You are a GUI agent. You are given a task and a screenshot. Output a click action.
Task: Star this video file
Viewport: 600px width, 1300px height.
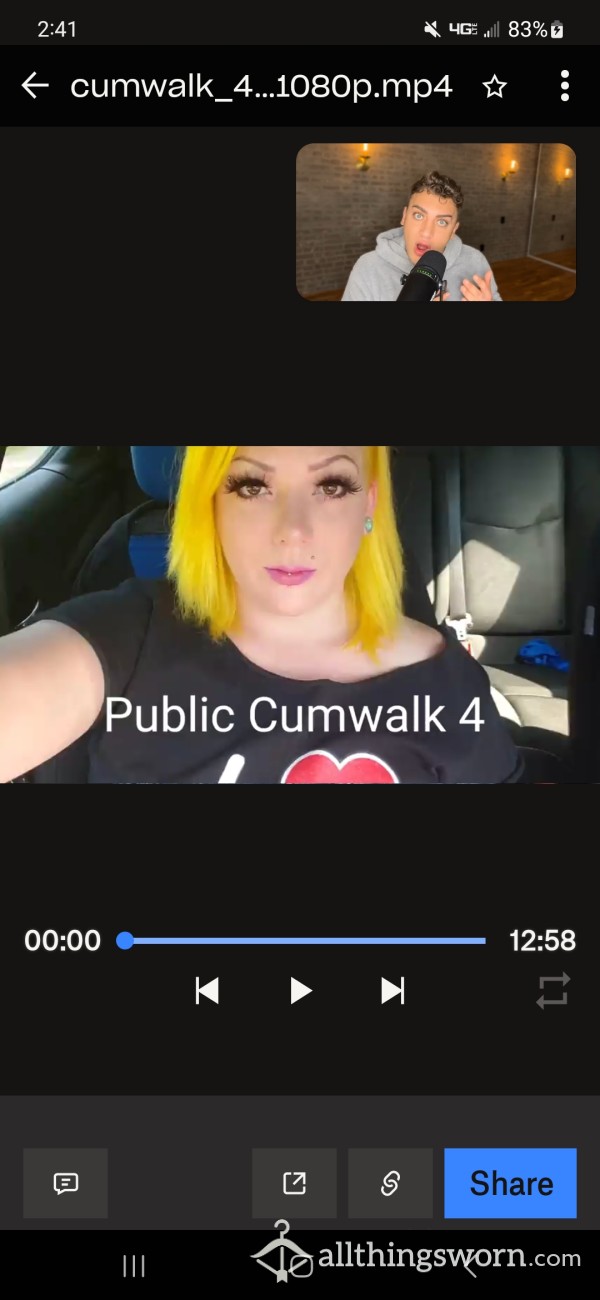coord(494,87)
